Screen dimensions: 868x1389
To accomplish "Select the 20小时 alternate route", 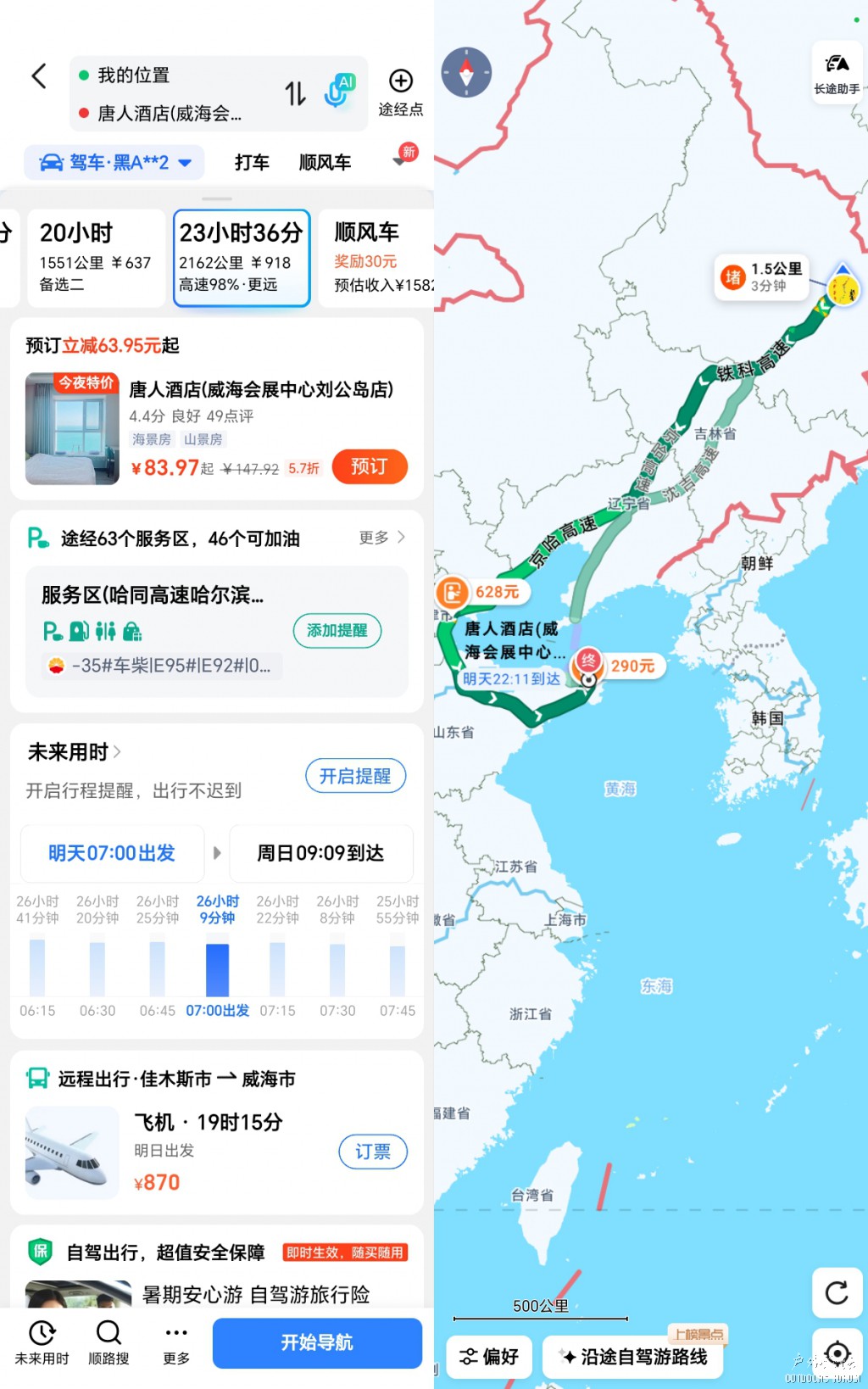I will coord(95,257).
